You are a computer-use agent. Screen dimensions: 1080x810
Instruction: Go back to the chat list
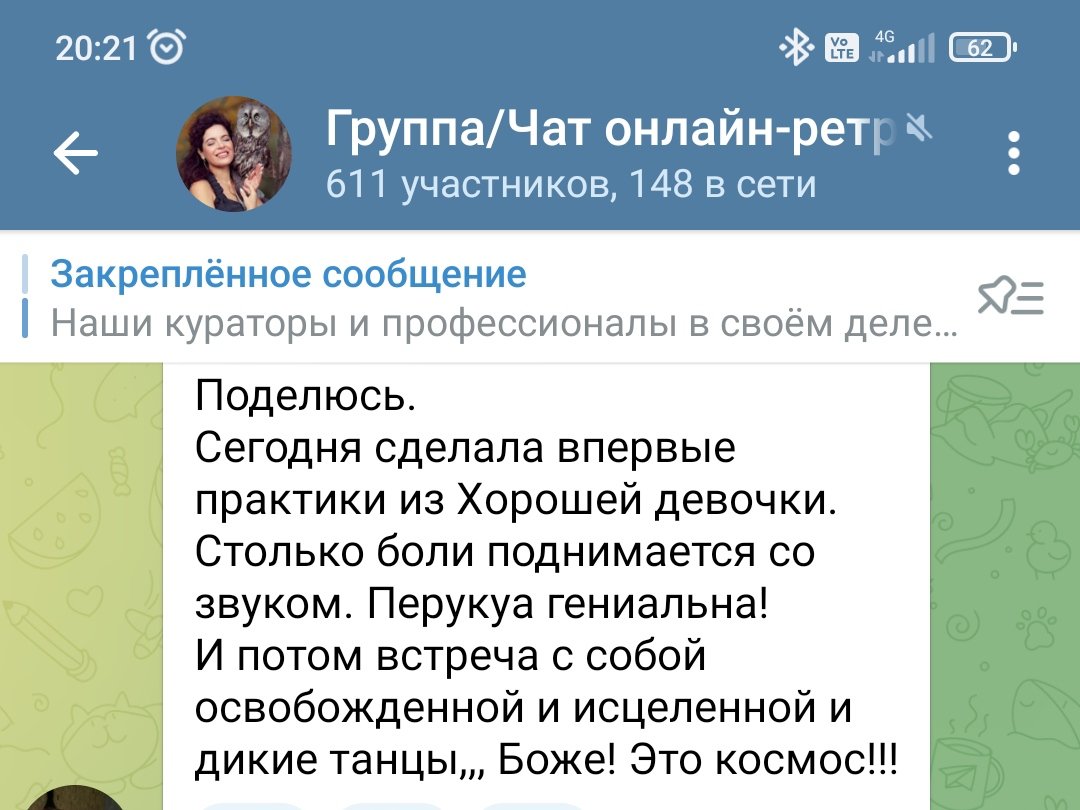(75, 154)
